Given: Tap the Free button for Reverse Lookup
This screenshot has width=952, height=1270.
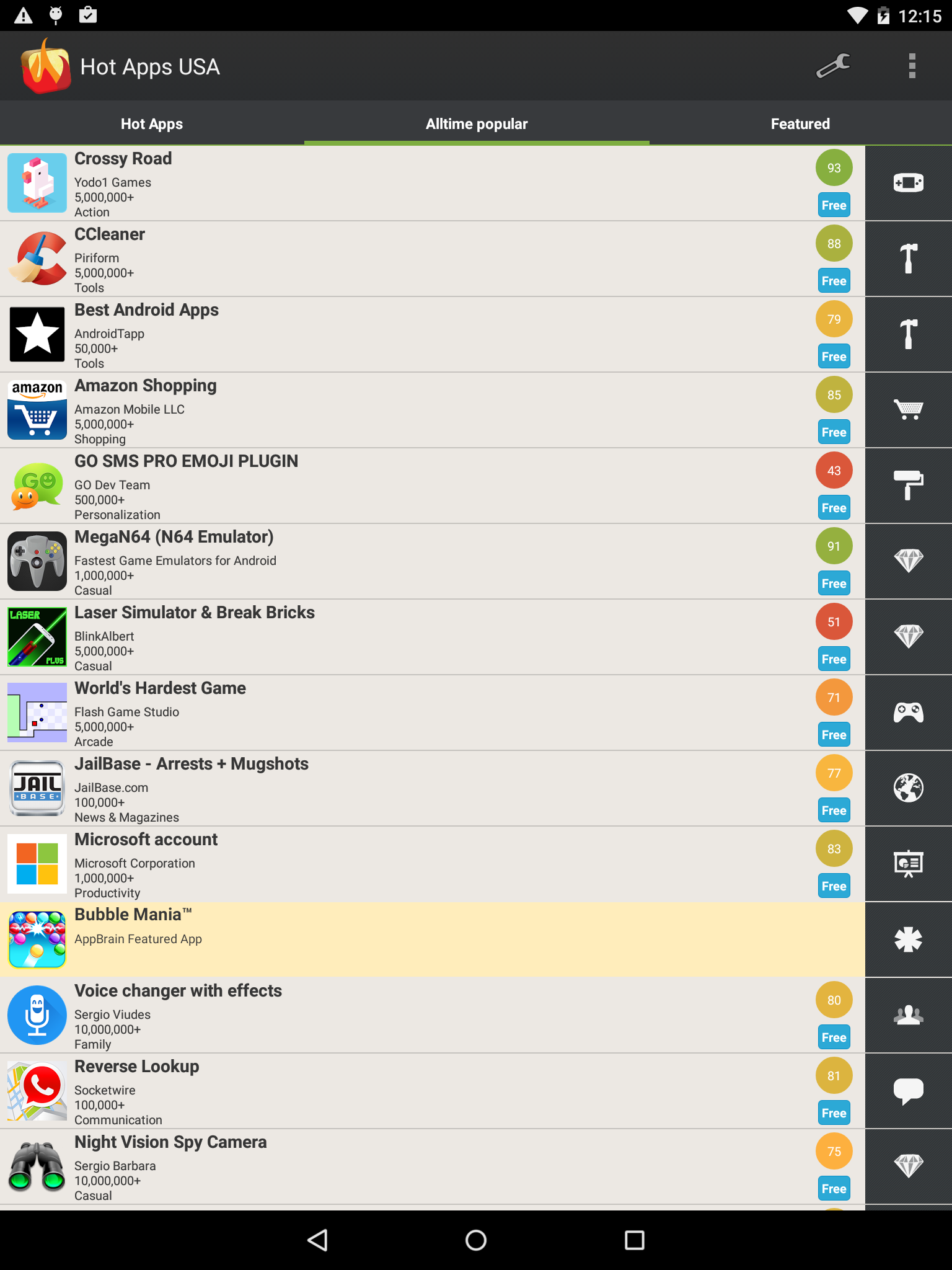Looking at the screenshot, I should pyautogui.click(x=834, y=1113).
